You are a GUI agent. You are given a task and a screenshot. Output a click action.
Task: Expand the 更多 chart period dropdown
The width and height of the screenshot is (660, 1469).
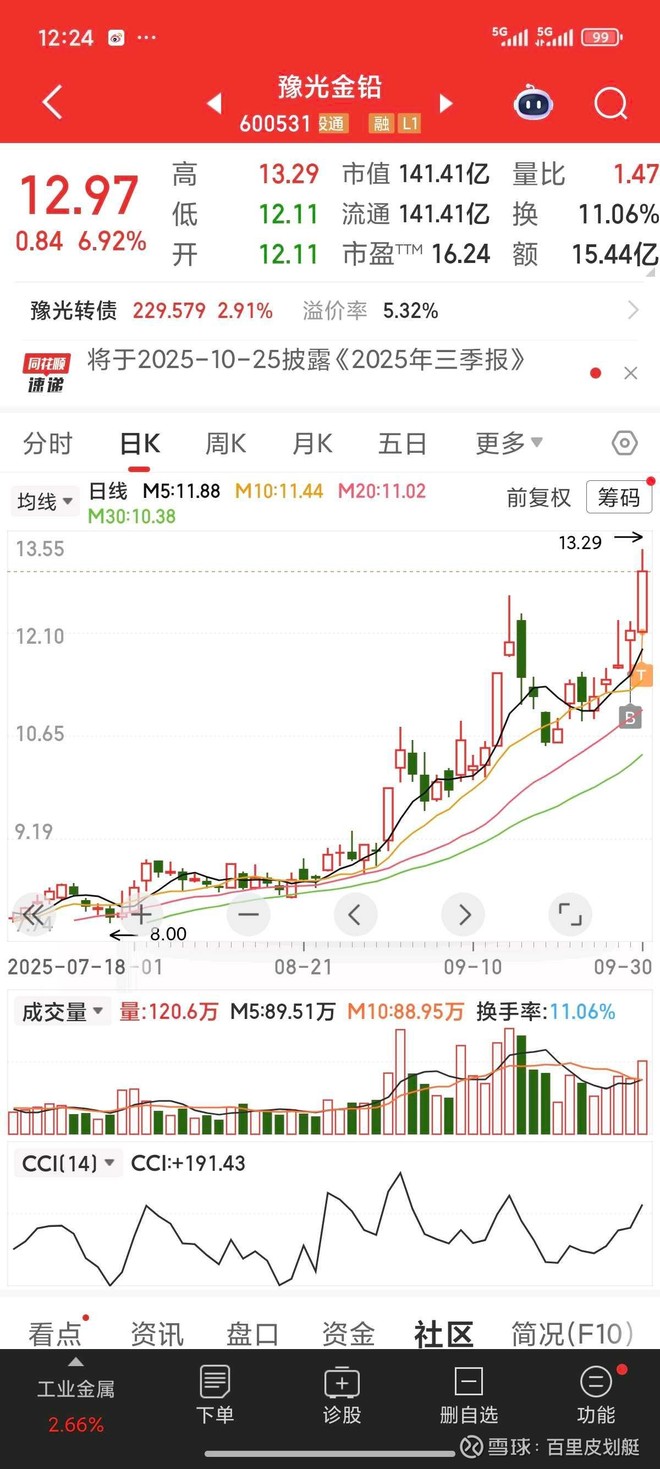[x=508, y=443]
